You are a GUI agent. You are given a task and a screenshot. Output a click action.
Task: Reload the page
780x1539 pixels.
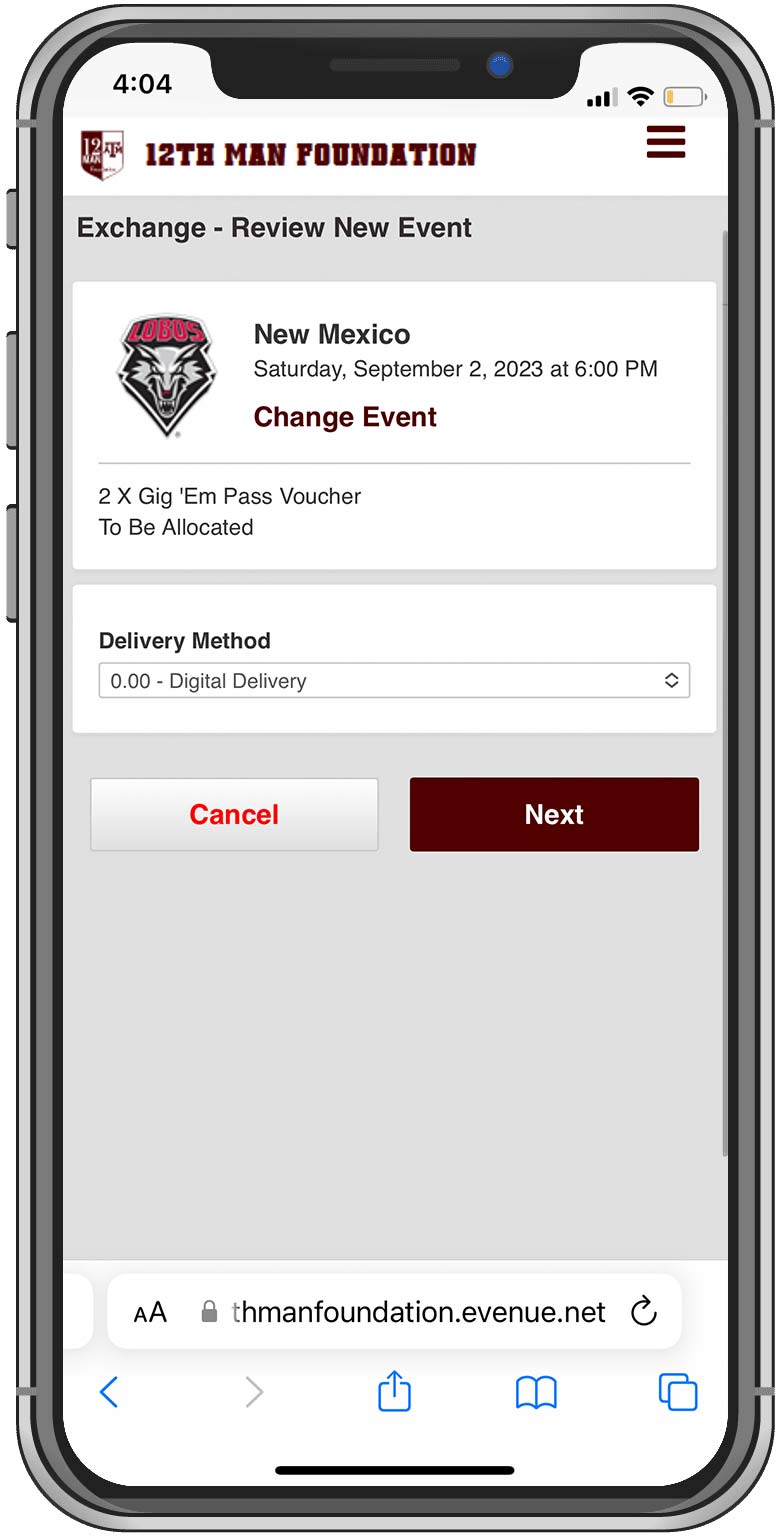644,1311
